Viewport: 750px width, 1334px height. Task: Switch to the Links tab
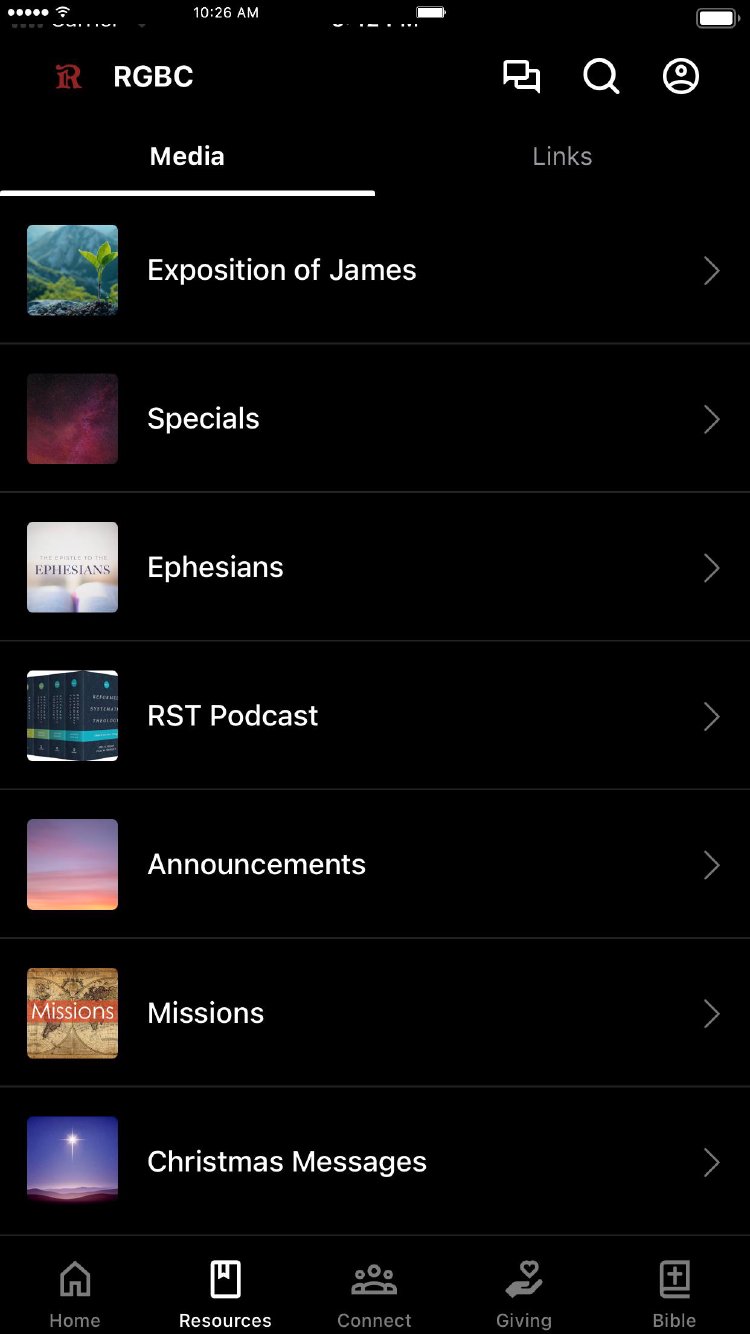point(562,157)
